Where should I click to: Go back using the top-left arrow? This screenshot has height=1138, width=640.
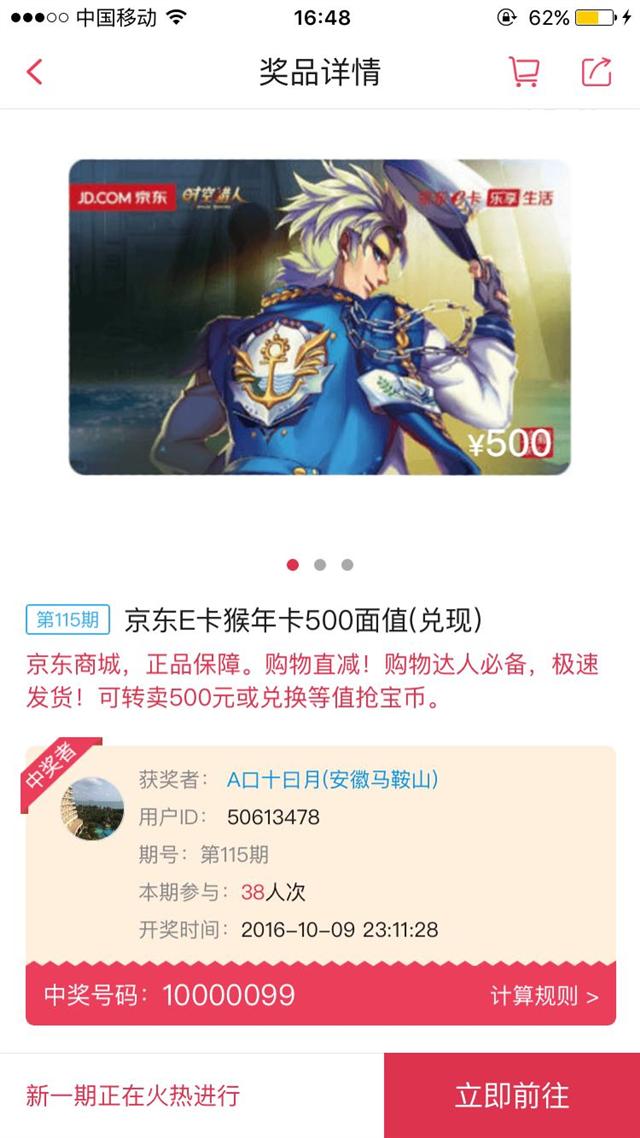click(35, 72)
